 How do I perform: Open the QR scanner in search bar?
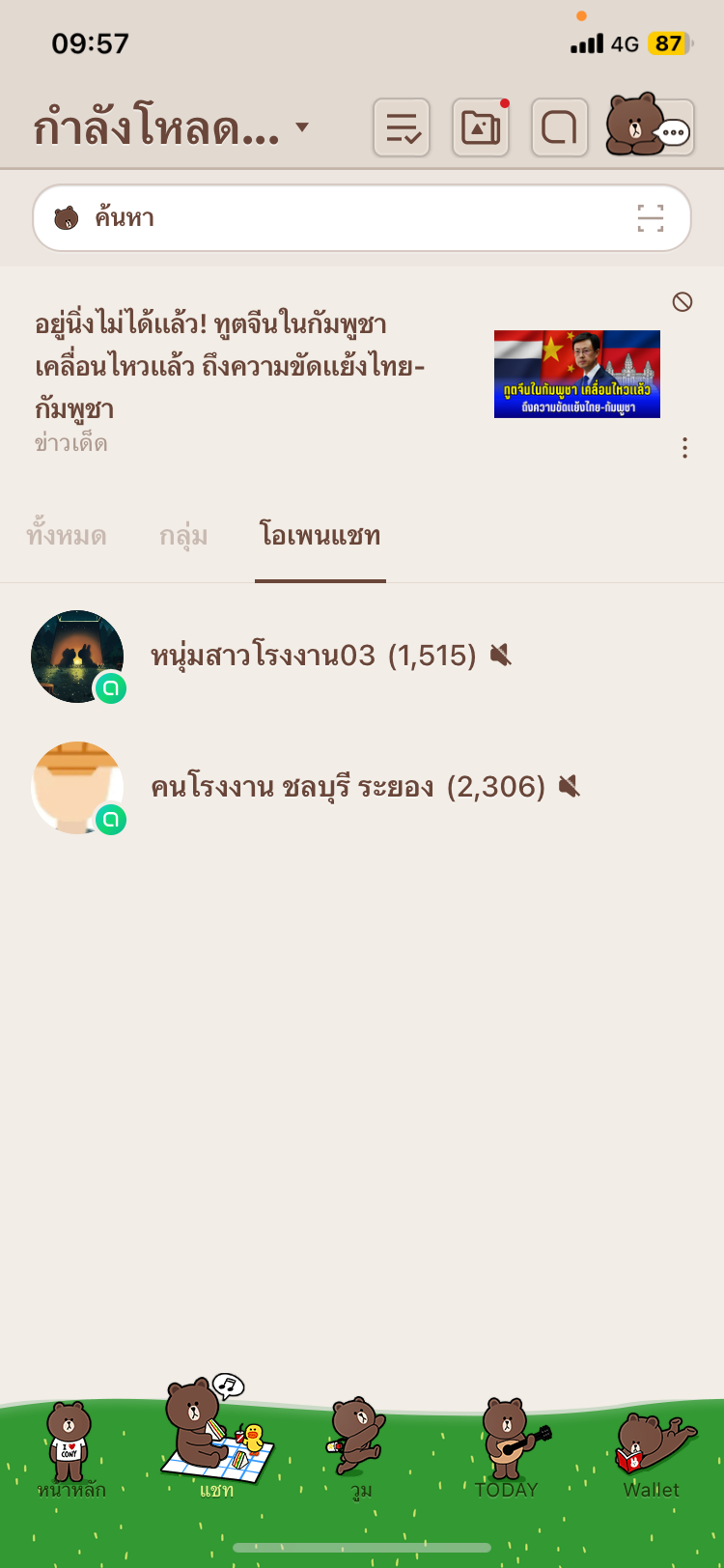651,218
